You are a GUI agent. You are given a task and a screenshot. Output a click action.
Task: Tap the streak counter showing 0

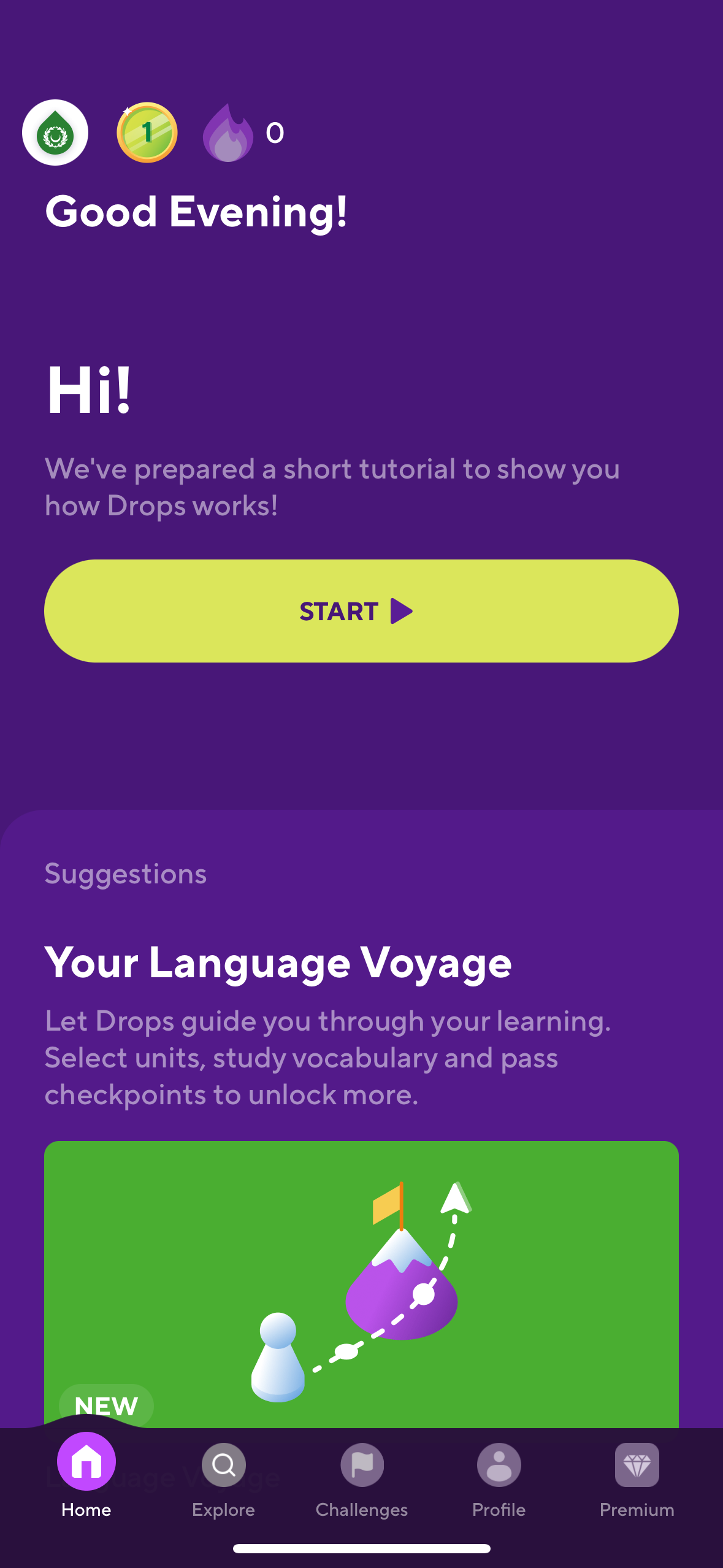pyautogui.click(x=274, y=133)
